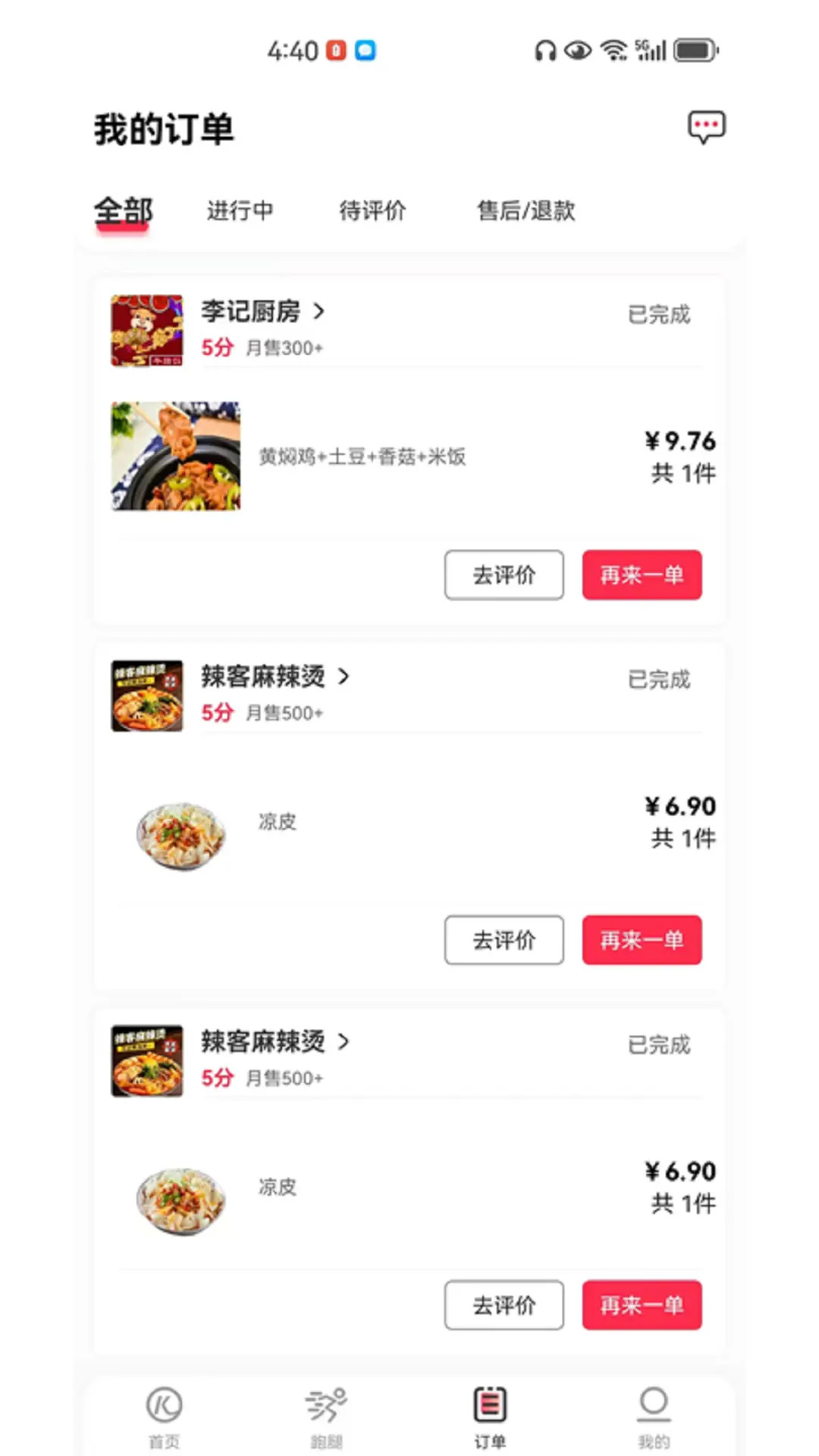
Task: Open the 售后/退款 tab
Action: pyautogui.click(x=525, y=211)
